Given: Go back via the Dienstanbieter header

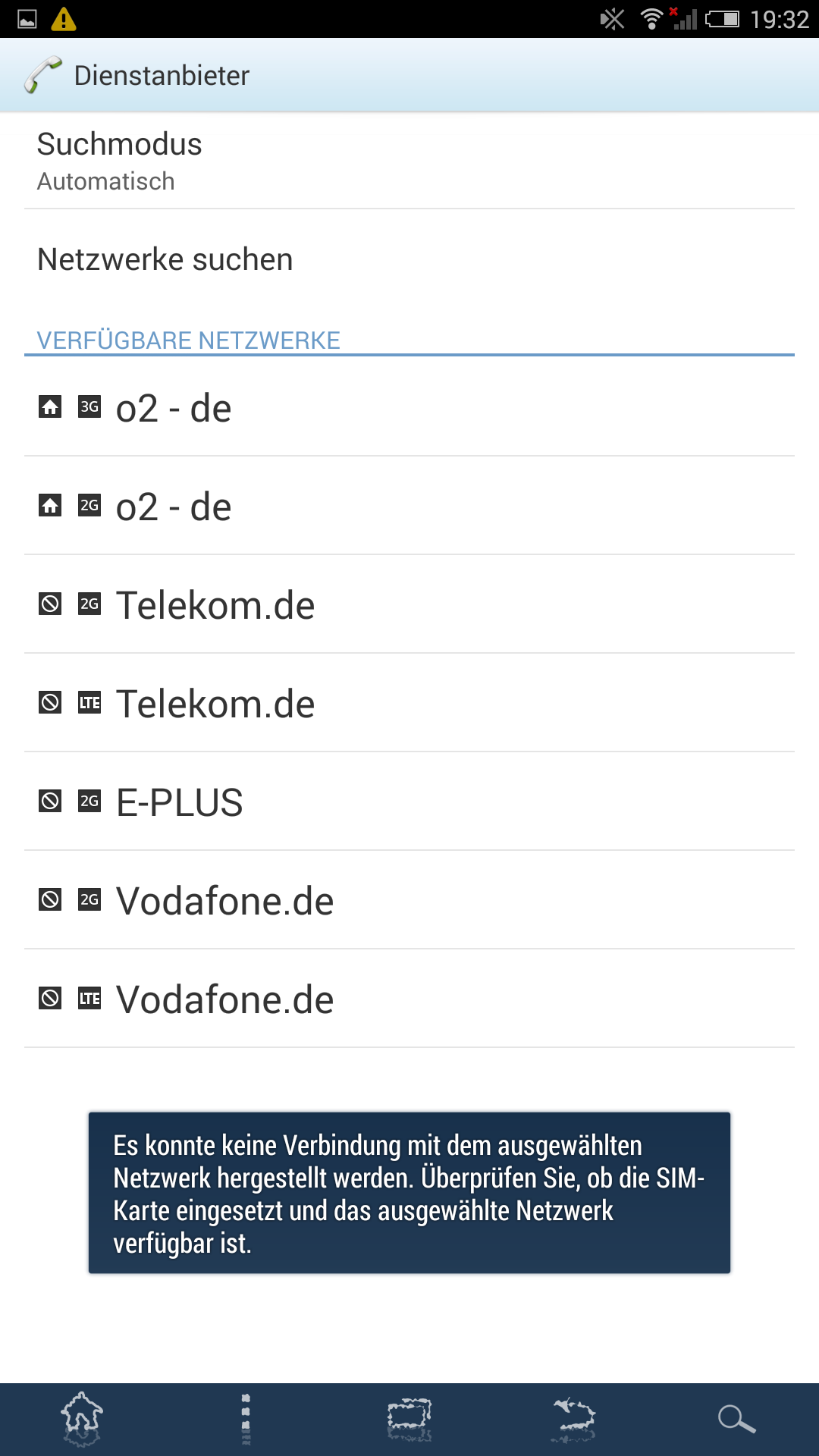Looking at the screenshot, I should 136,75.
